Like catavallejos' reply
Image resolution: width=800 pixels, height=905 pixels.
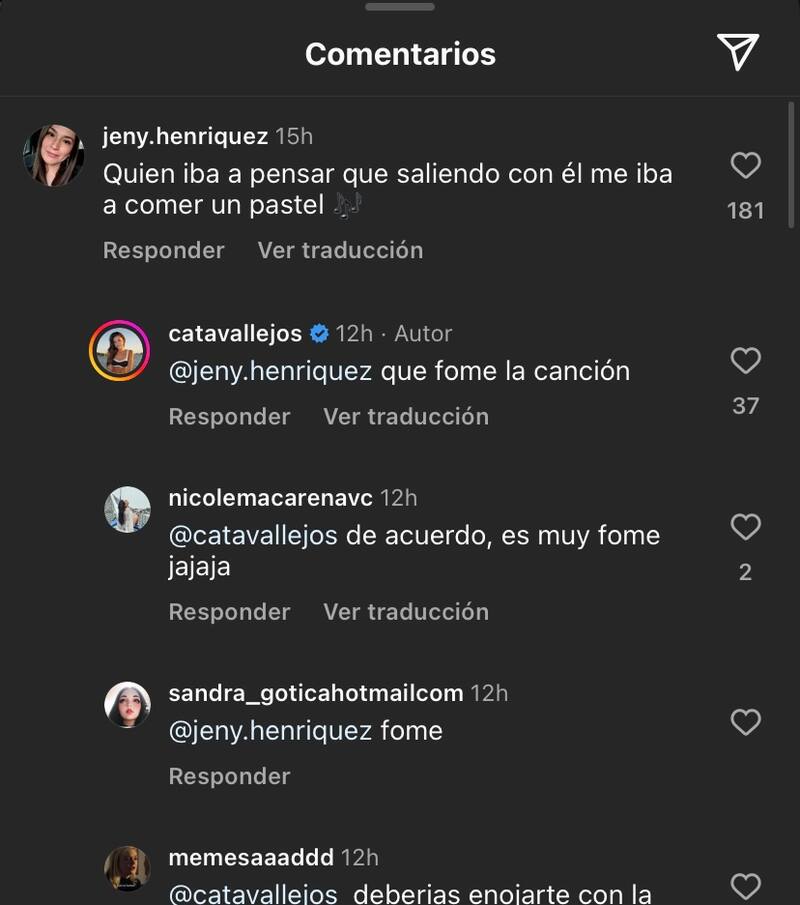(745, 360)
